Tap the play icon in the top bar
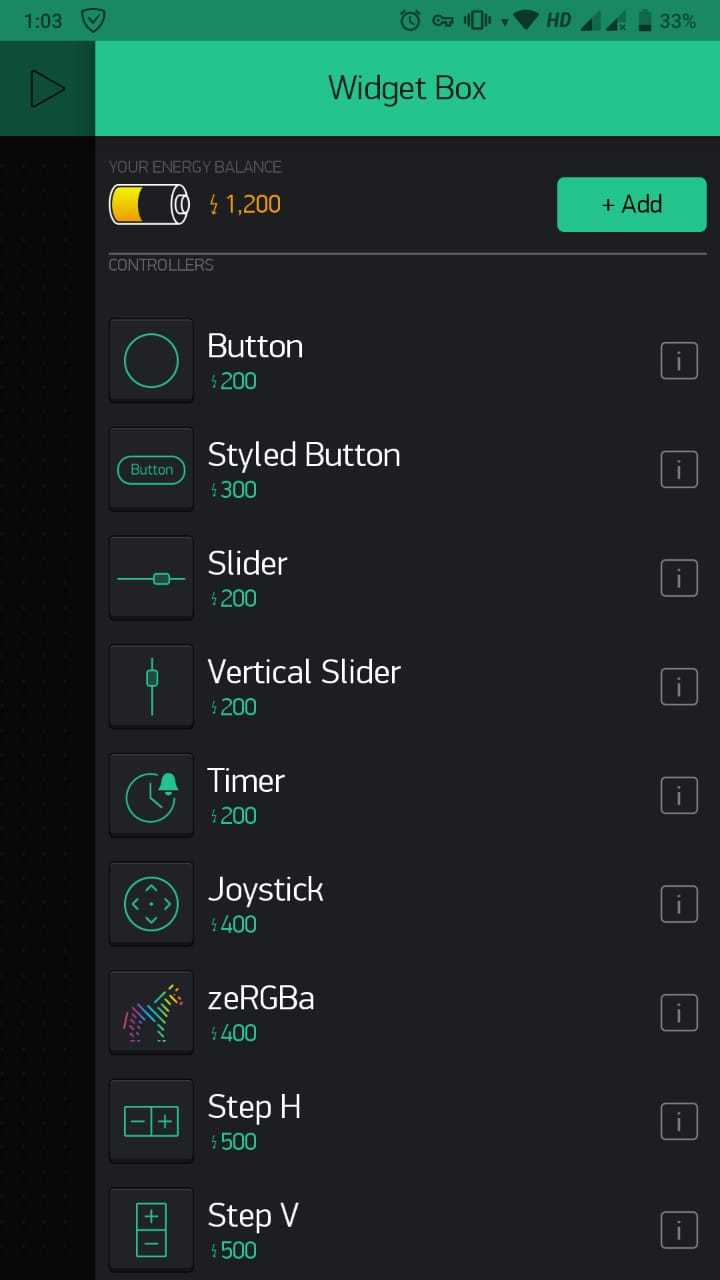Screen dimensions: 720x1280 click(46, 88)
